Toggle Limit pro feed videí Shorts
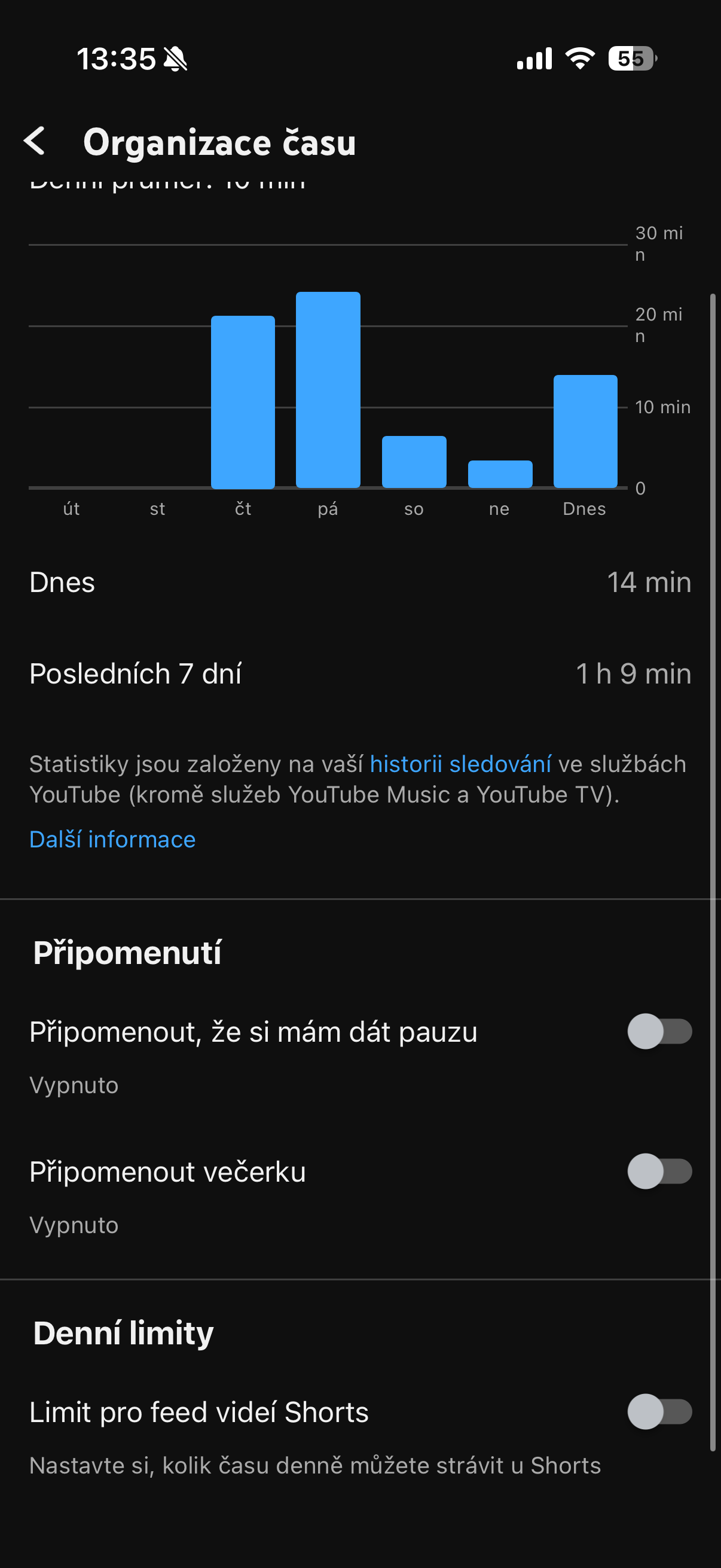The width and height of the screenshot is (721, 1568). pos(659,1411)
